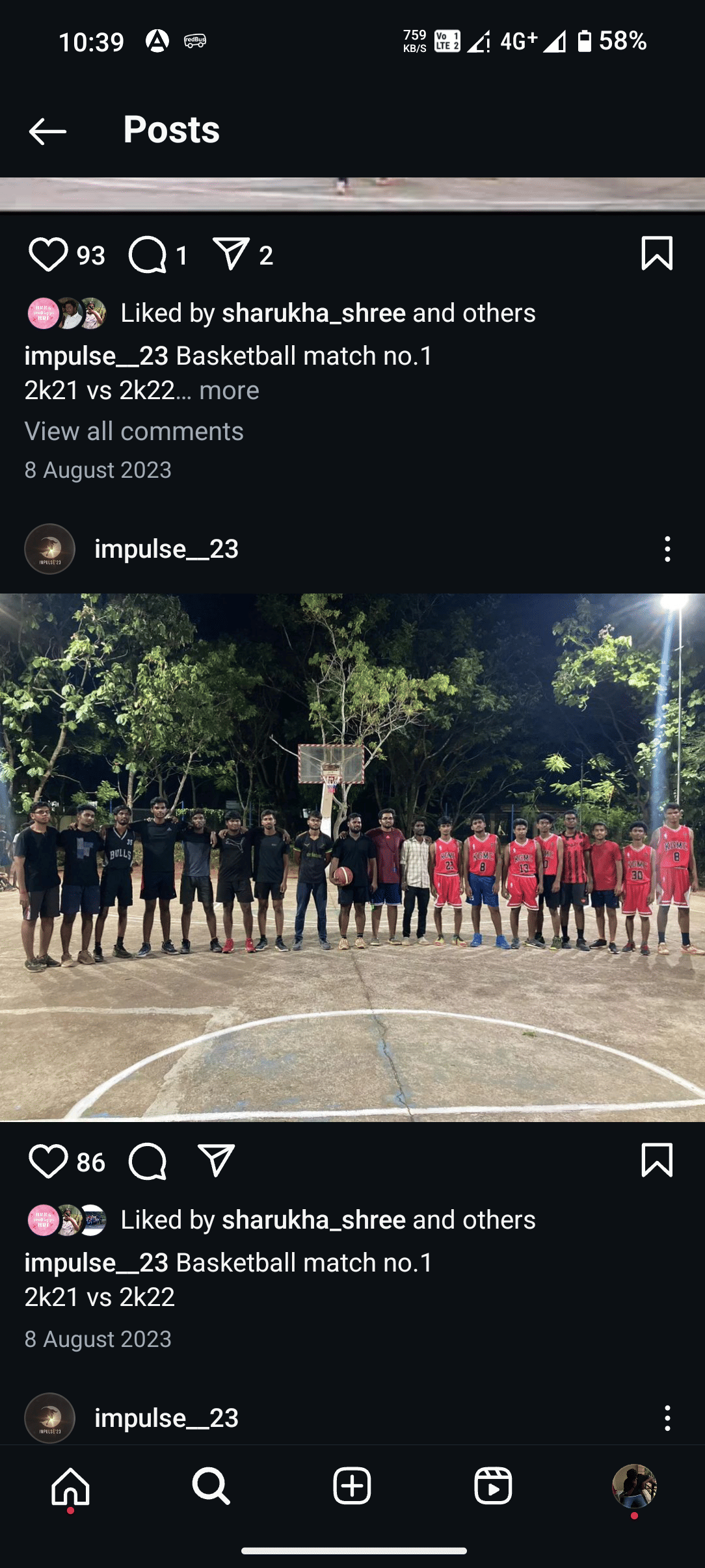Switch to the Reels tab

coord(493,1486)
